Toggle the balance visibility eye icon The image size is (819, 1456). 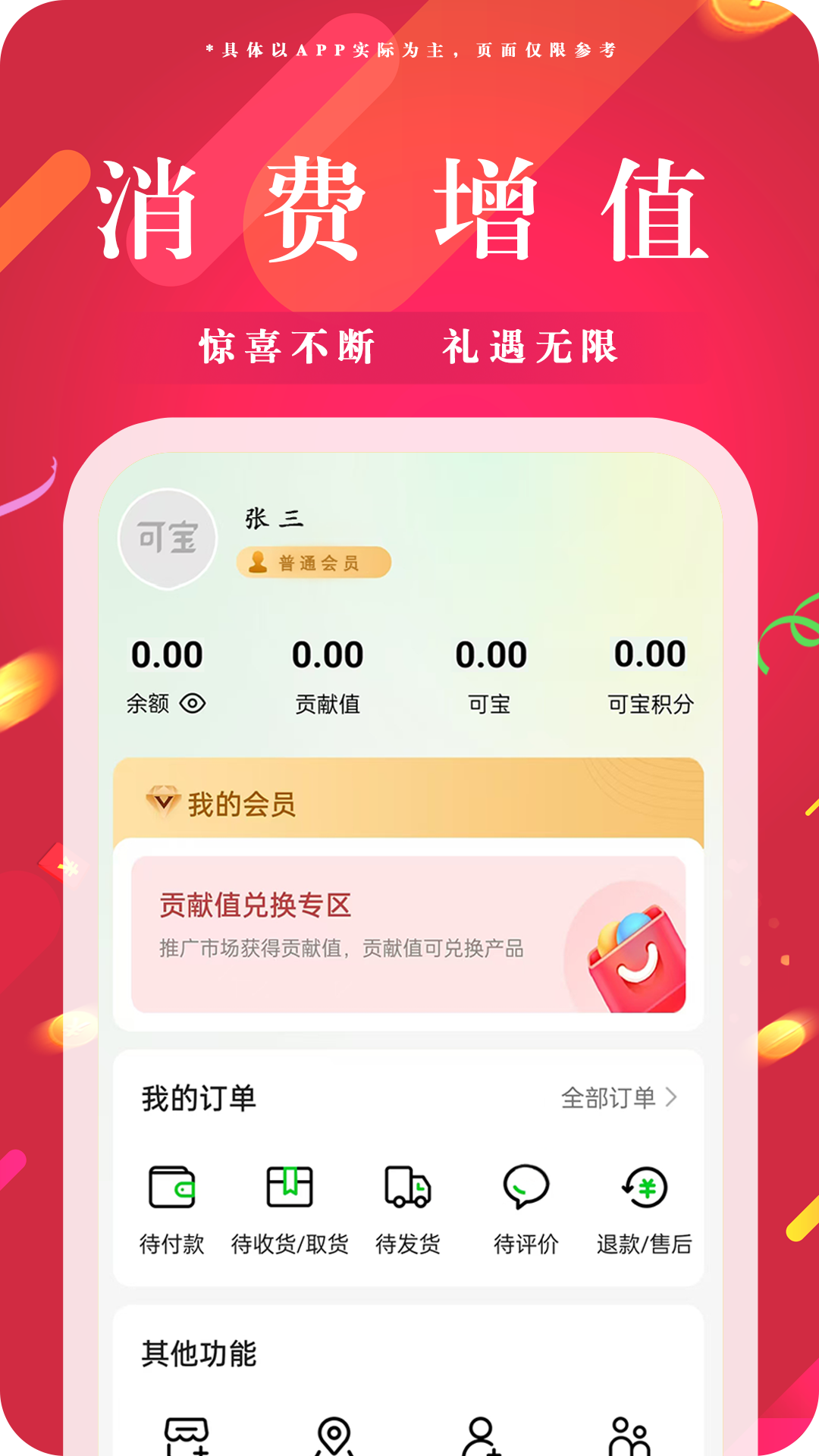pyautogui.click(x=196, y=706)
